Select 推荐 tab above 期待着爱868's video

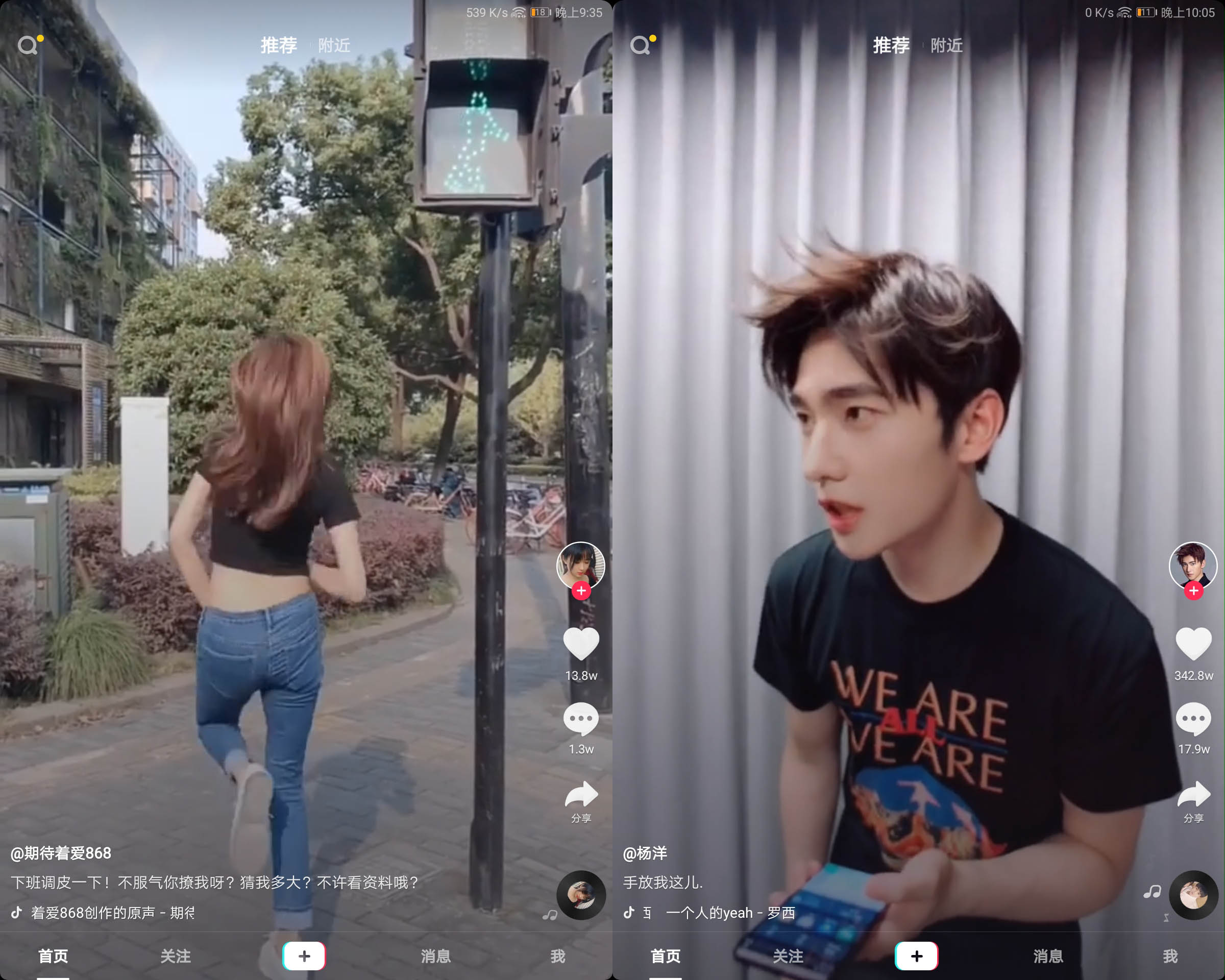278,45
